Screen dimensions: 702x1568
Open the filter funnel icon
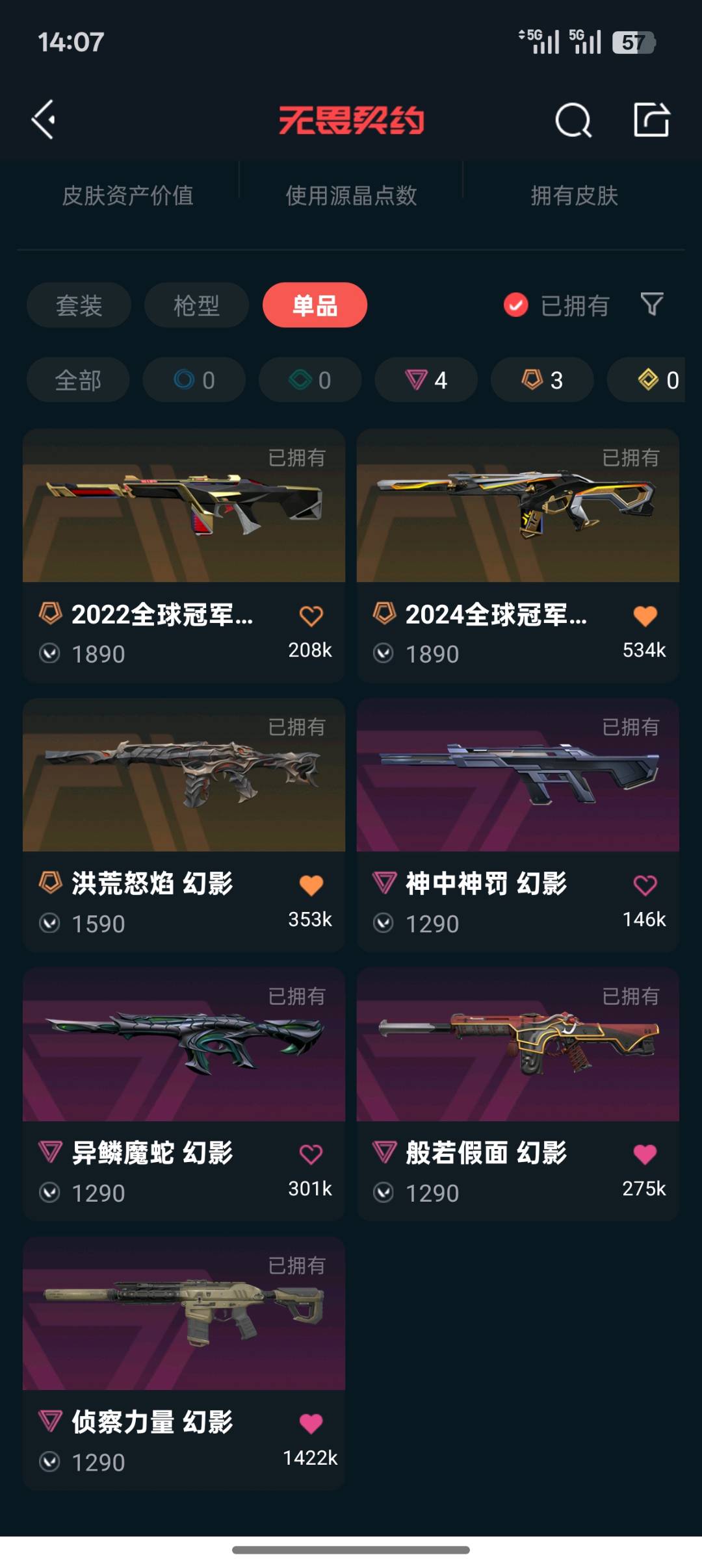tap(651, 304)
